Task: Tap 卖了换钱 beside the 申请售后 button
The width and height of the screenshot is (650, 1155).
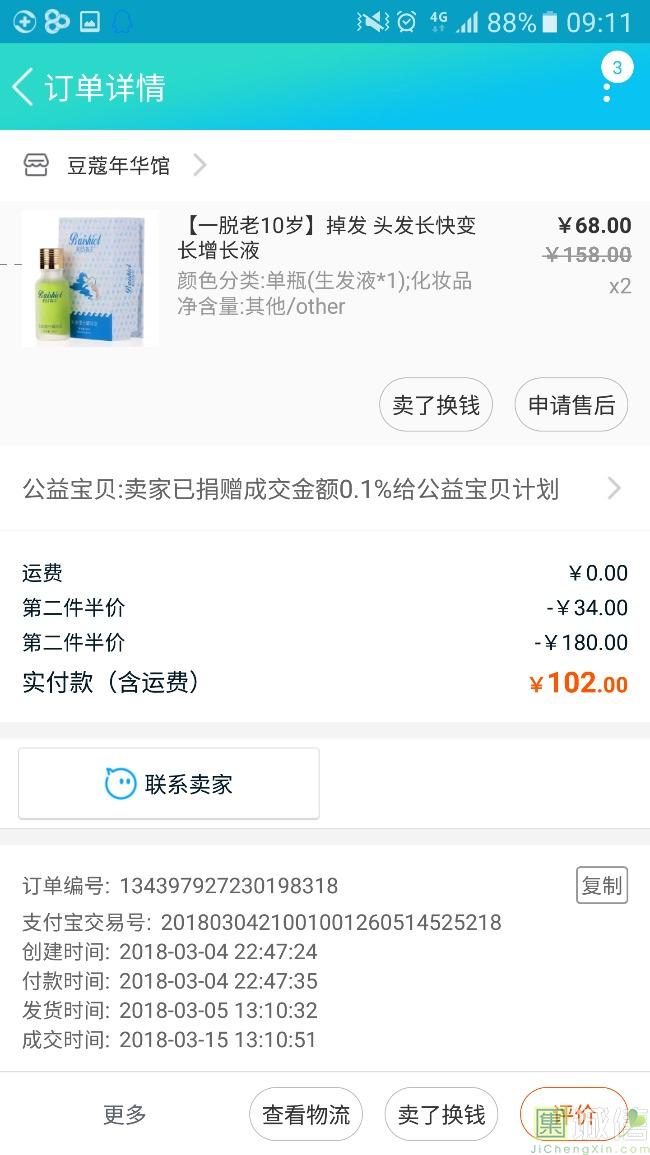Action: click(436, 405)
